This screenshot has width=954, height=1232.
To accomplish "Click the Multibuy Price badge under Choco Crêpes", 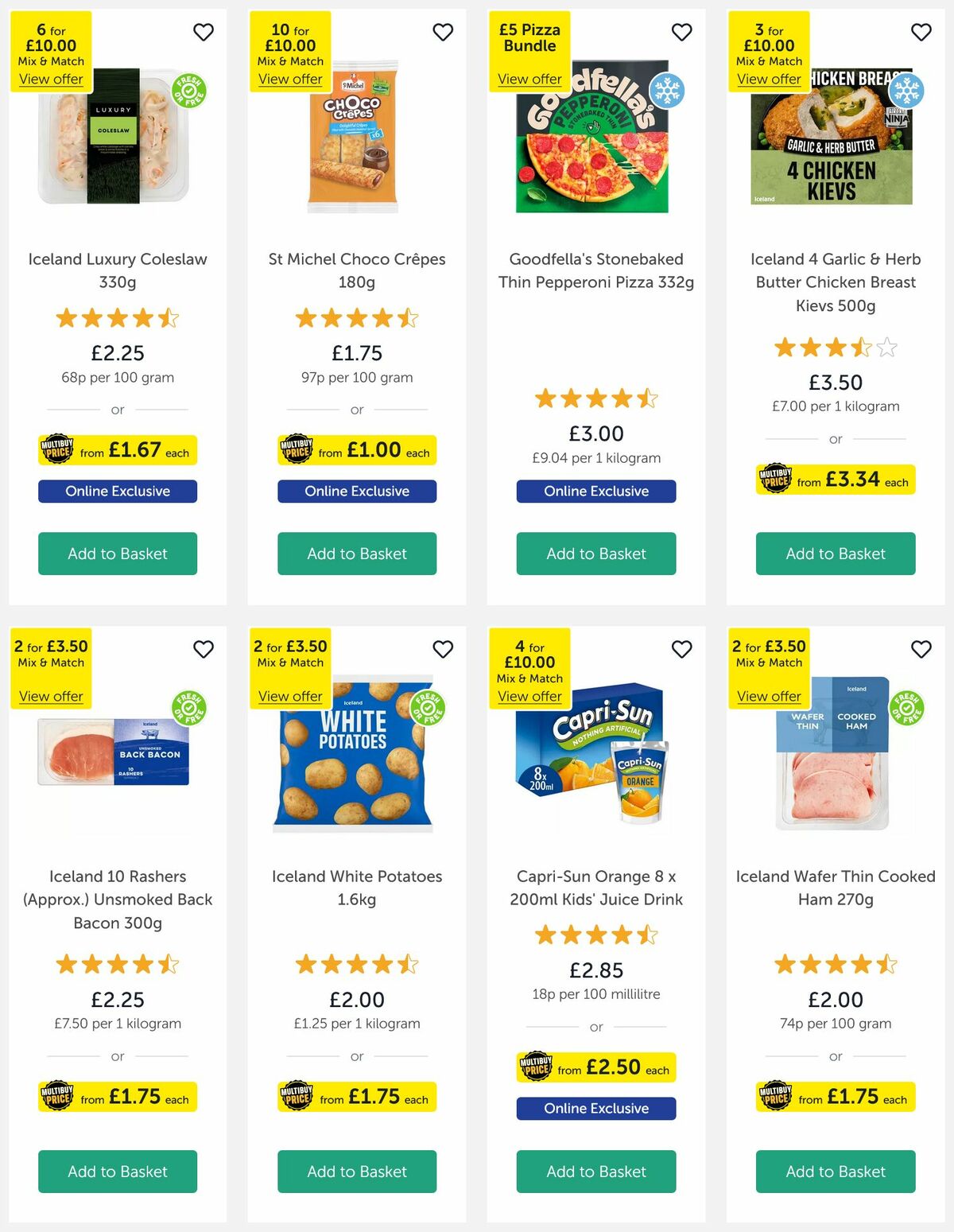I will click(x=355, y=450).
